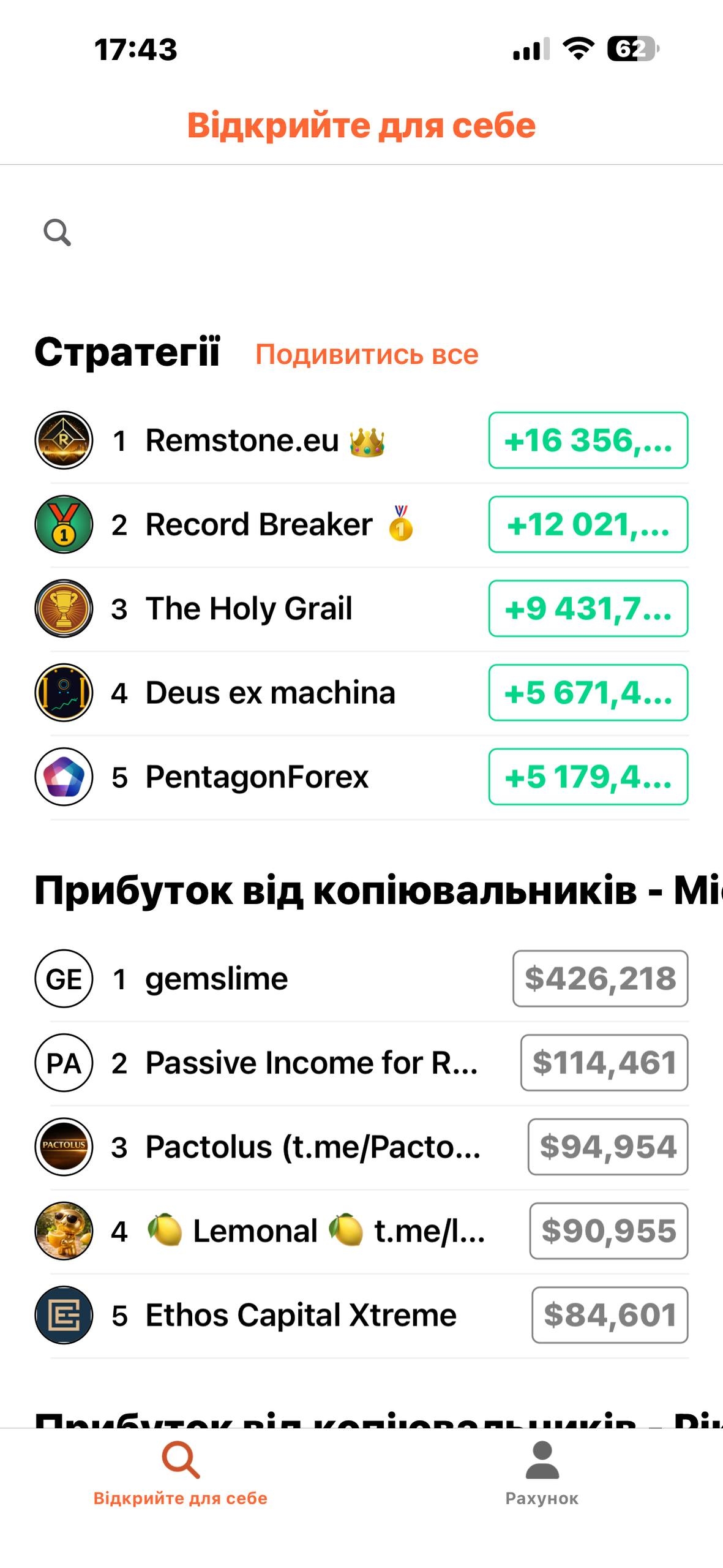Open the Record Breaker strategy

point(258,525)
